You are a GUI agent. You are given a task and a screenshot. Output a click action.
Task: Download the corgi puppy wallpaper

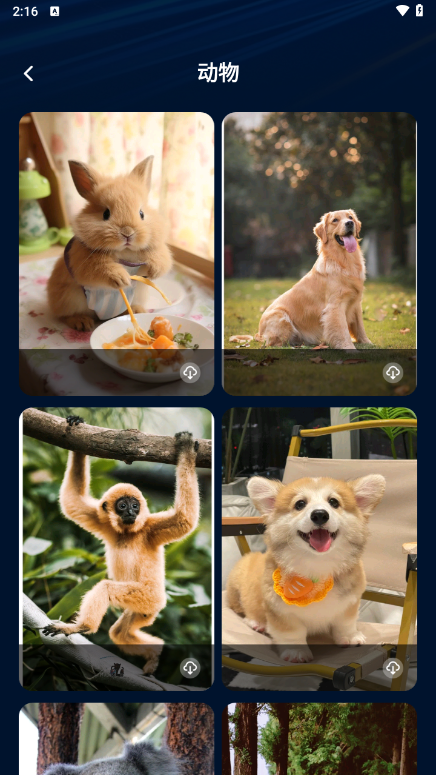393,668
